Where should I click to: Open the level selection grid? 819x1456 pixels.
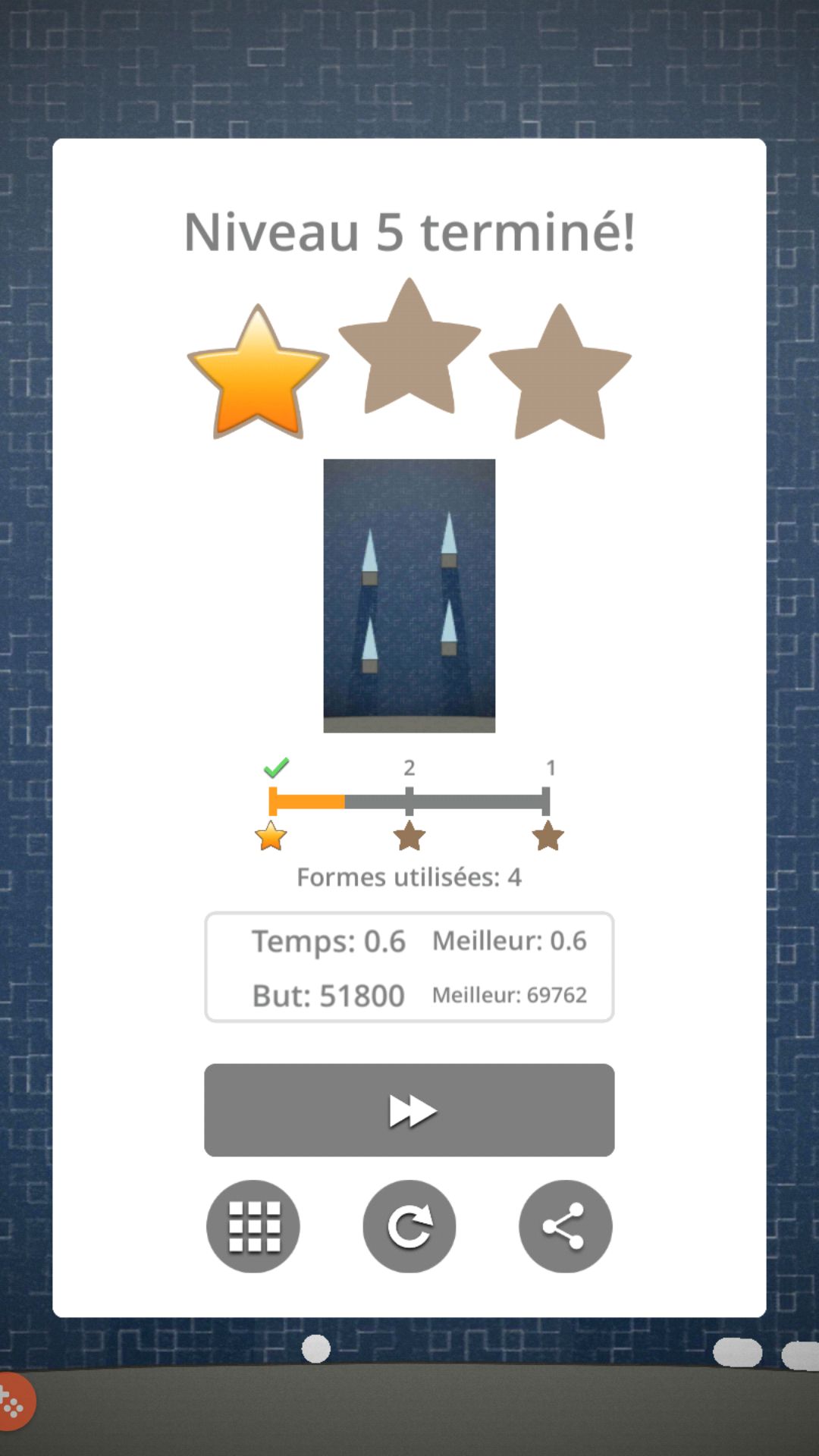pos(253,1226)
